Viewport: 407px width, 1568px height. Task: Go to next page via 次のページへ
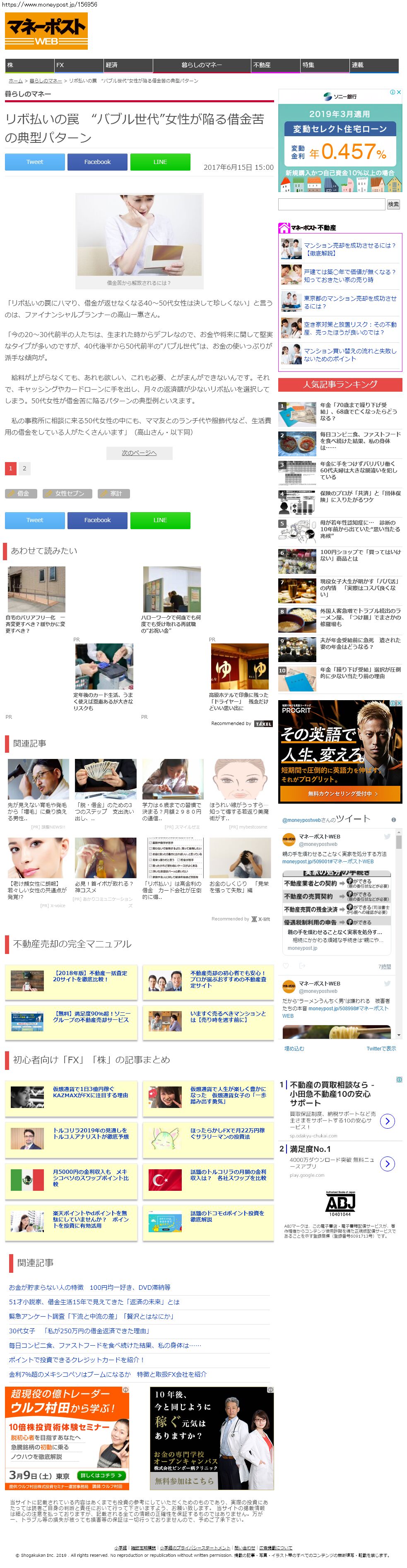point(139,453)
